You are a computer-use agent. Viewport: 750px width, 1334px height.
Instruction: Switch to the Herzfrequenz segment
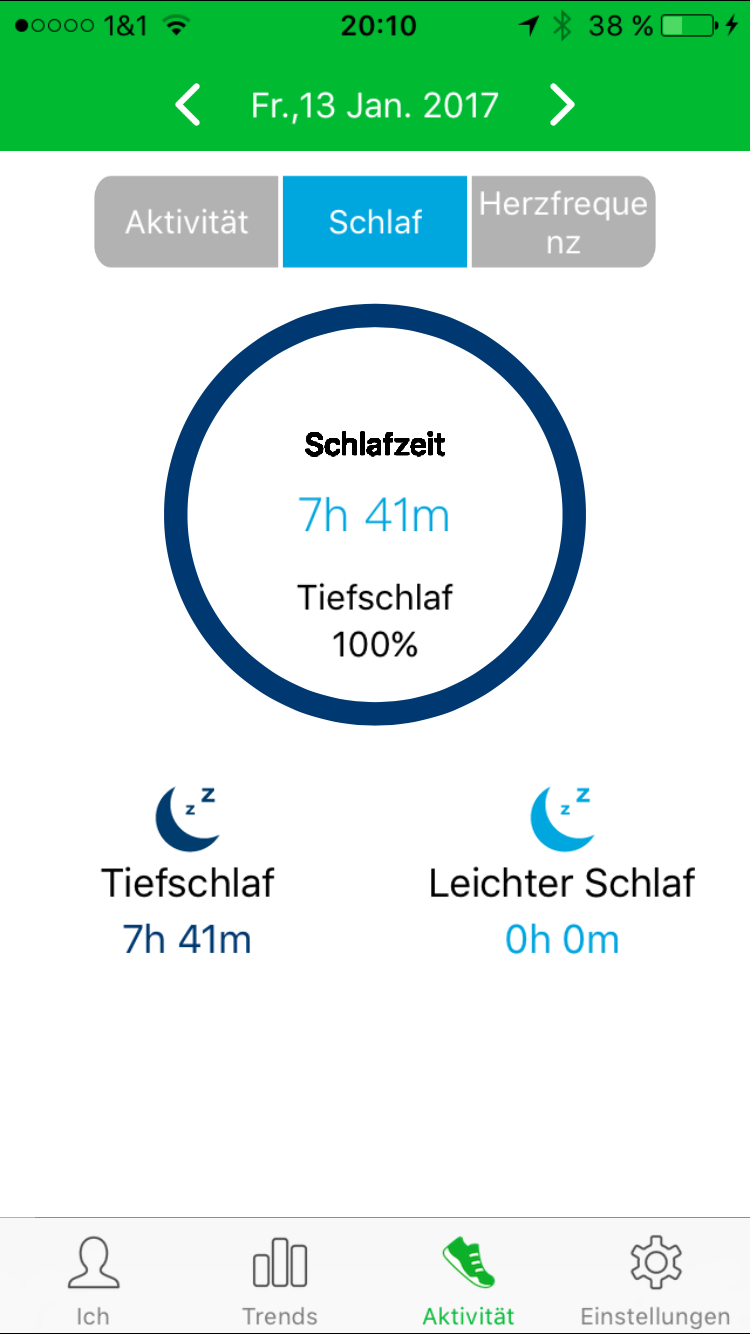[563, 222]
